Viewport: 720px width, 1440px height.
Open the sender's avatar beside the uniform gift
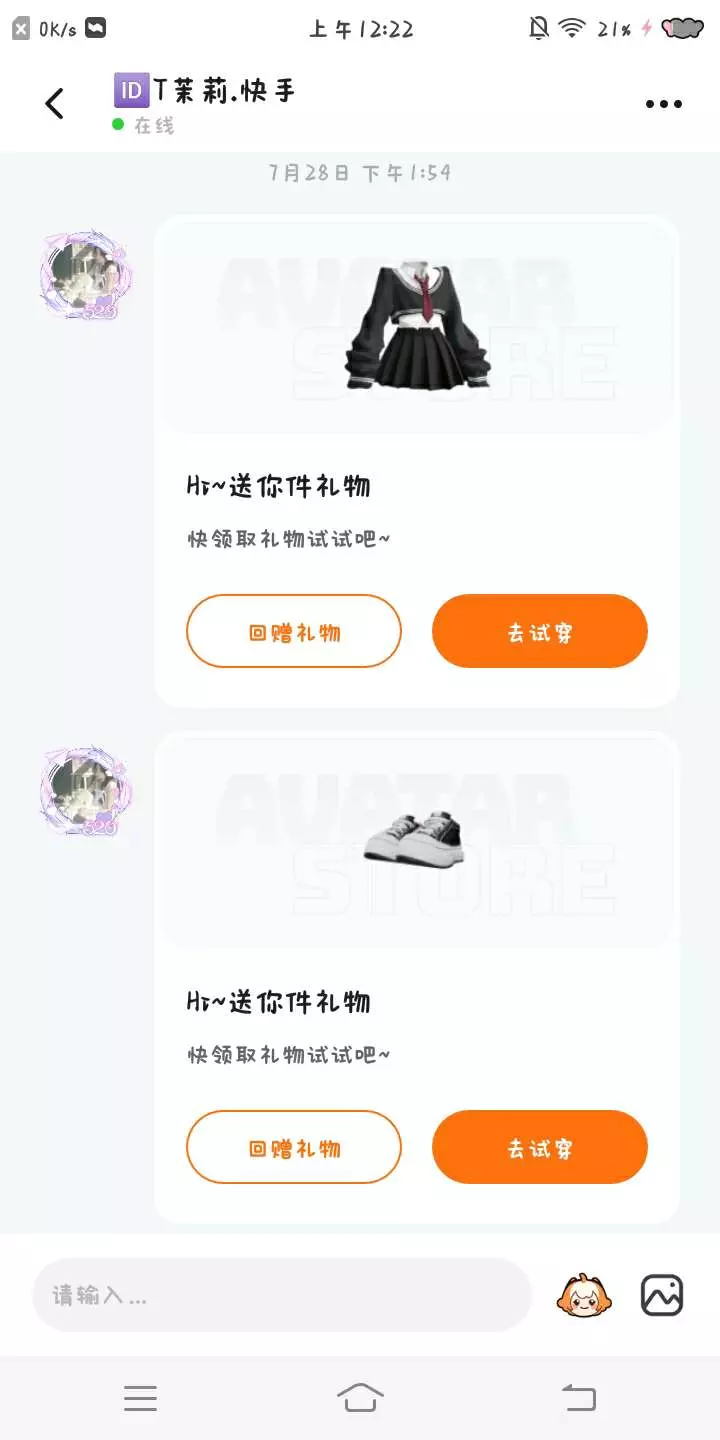coord(86,275)
